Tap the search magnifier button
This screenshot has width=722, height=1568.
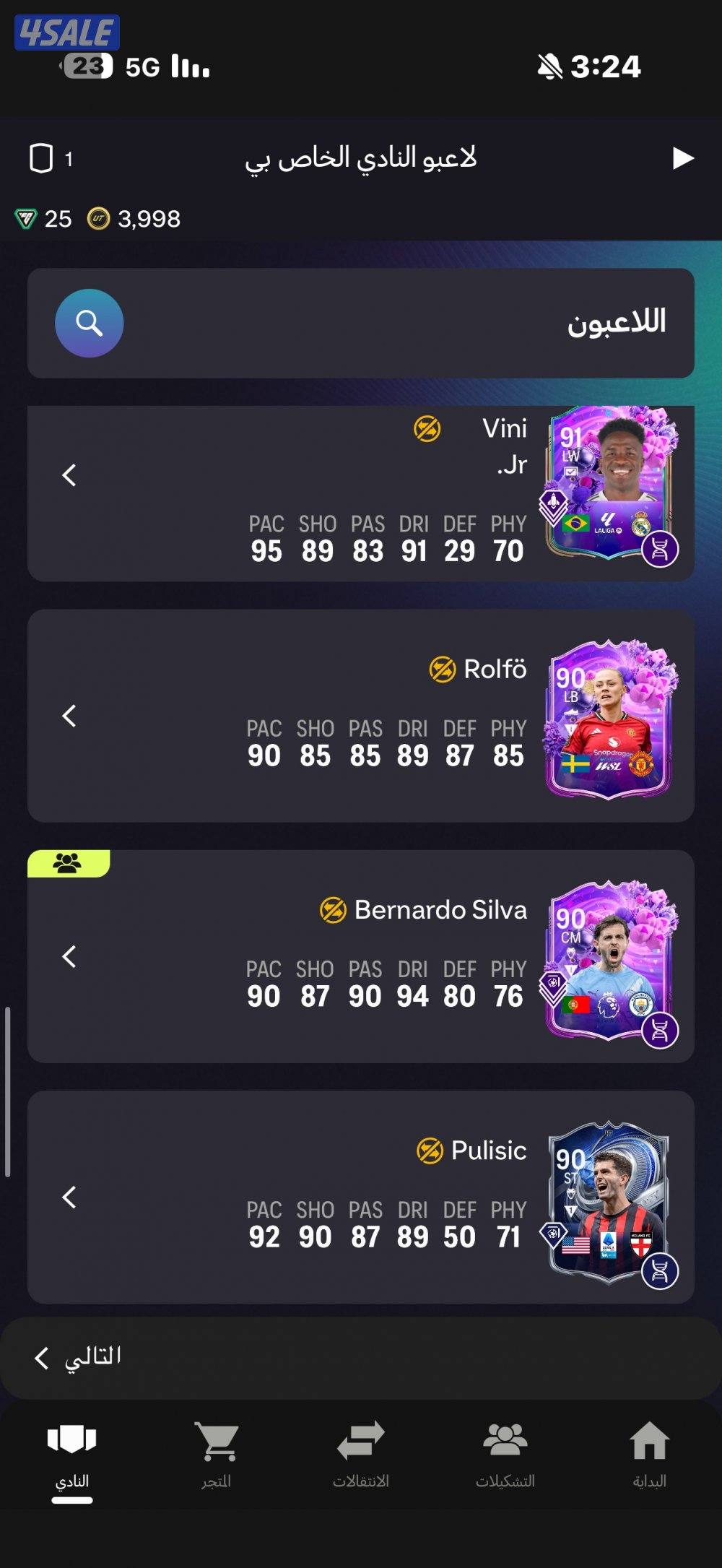click(x=89, y=323)
